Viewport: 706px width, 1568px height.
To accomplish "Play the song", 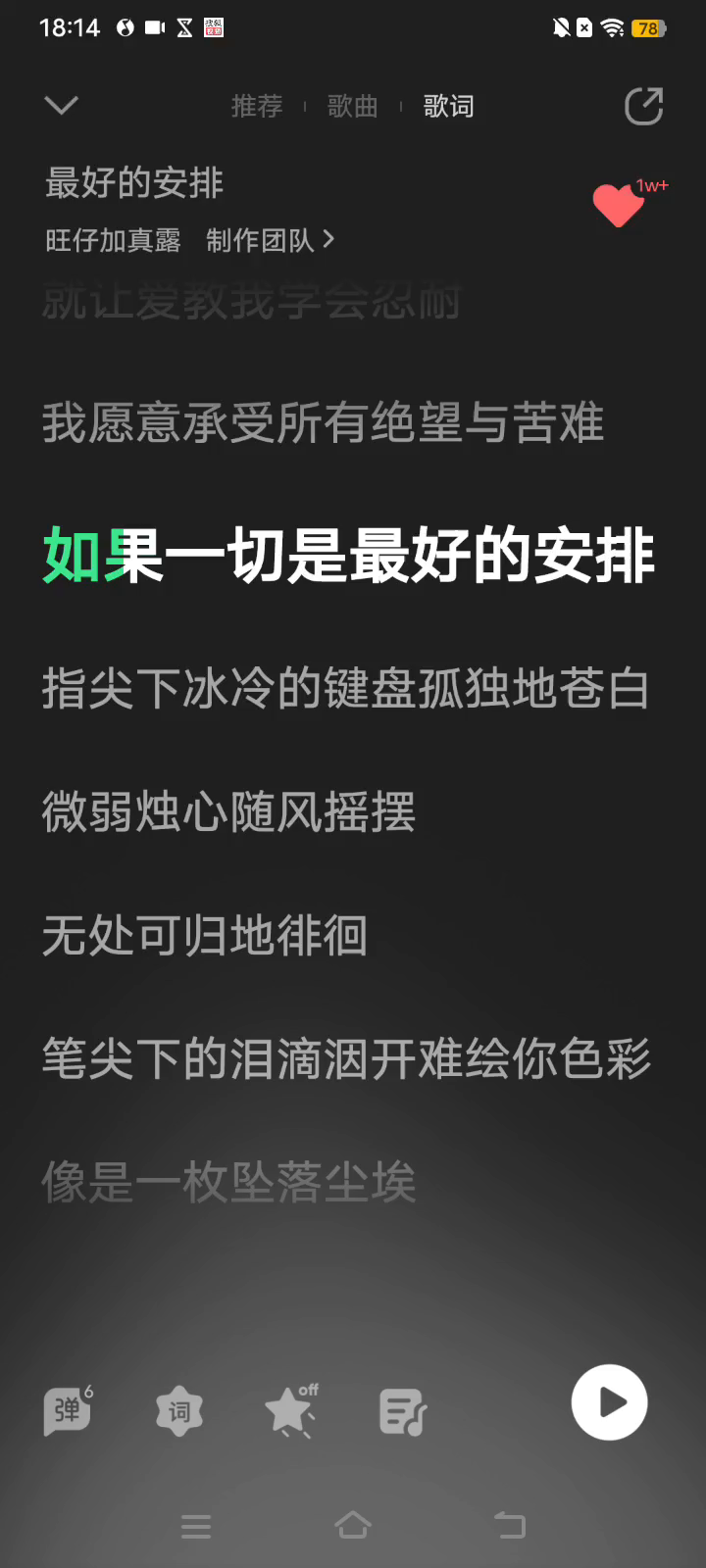I will pos(609,1402).
